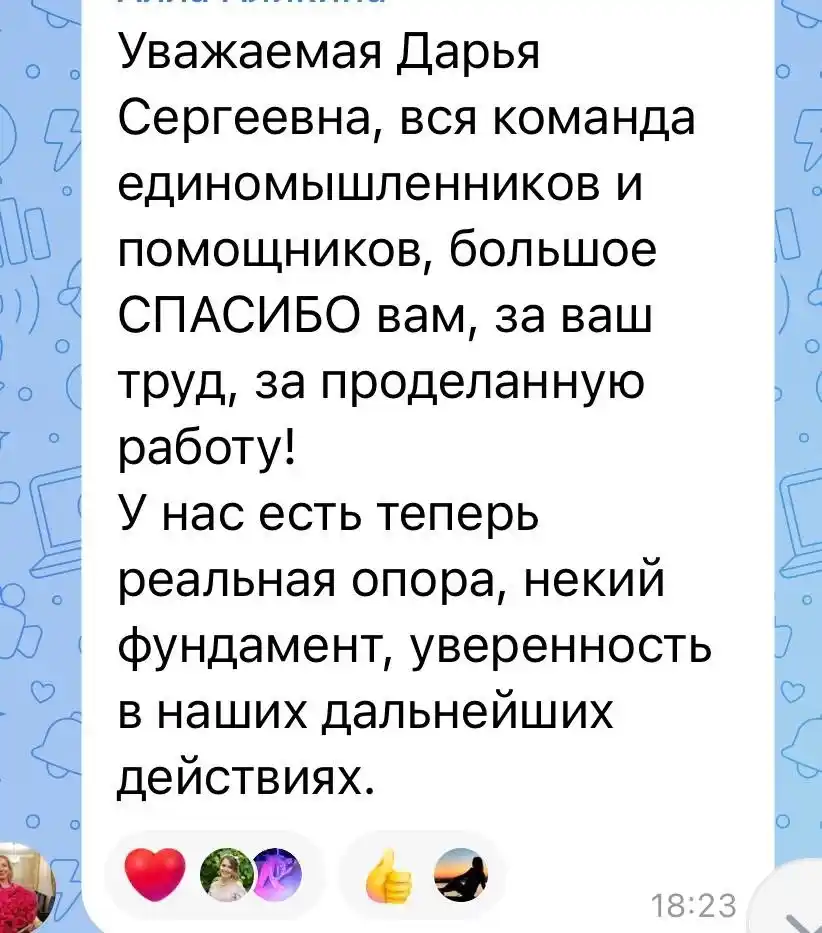Tap the thumbs up reaction
822x933 pixels.
click(389, 877)
